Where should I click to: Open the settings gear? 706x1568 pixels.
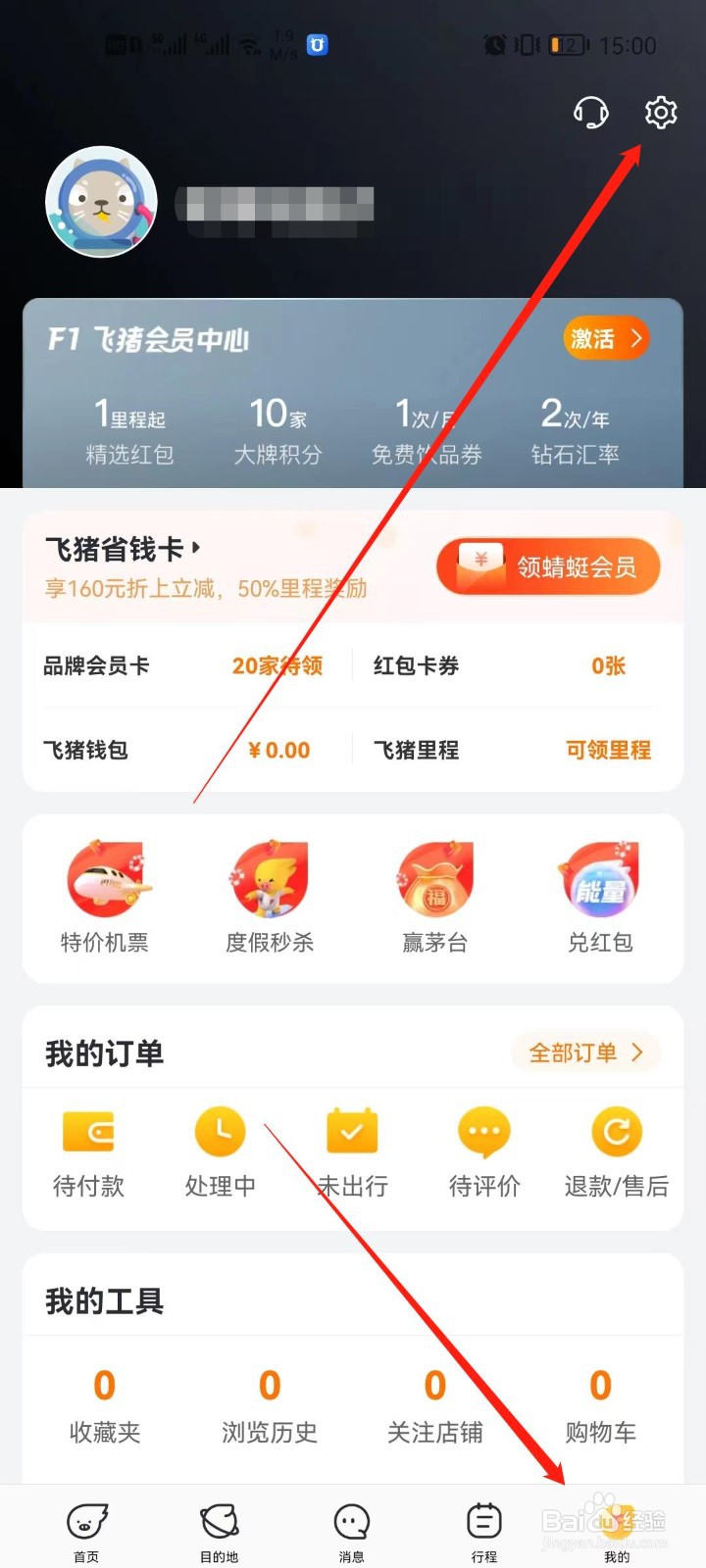coord(659,113)
